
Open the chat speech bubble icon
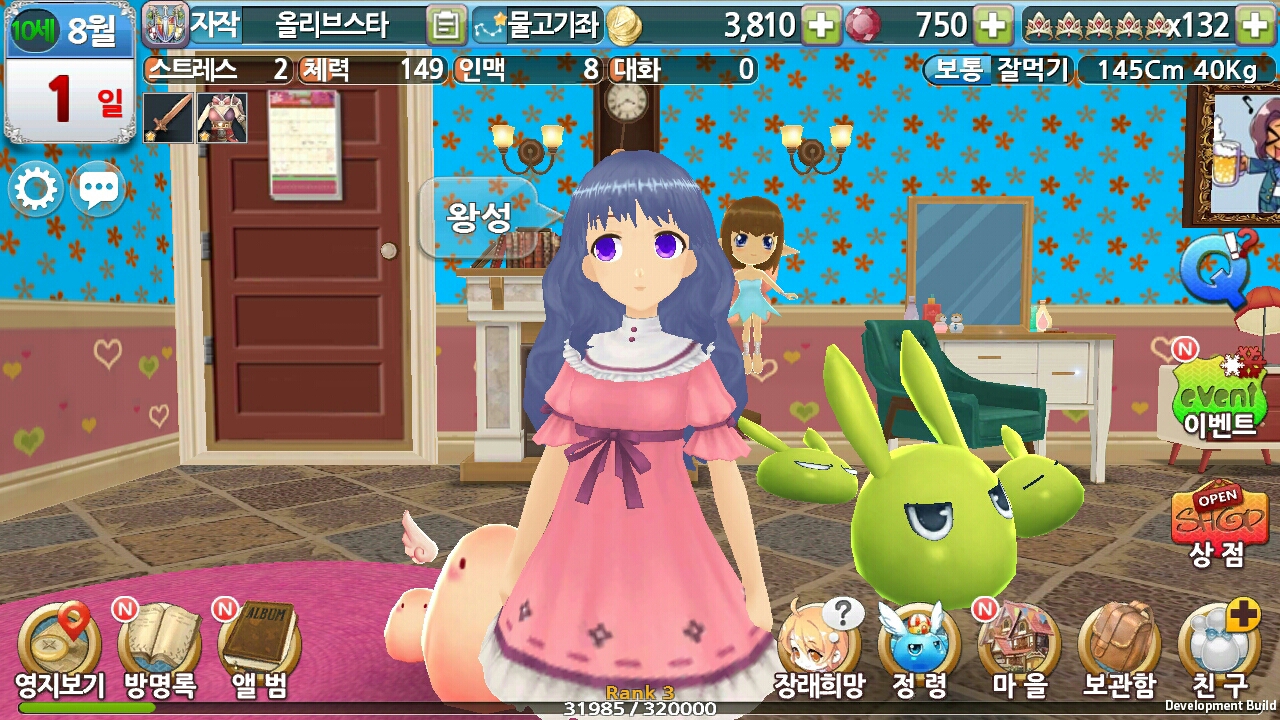tap(99, 190)
